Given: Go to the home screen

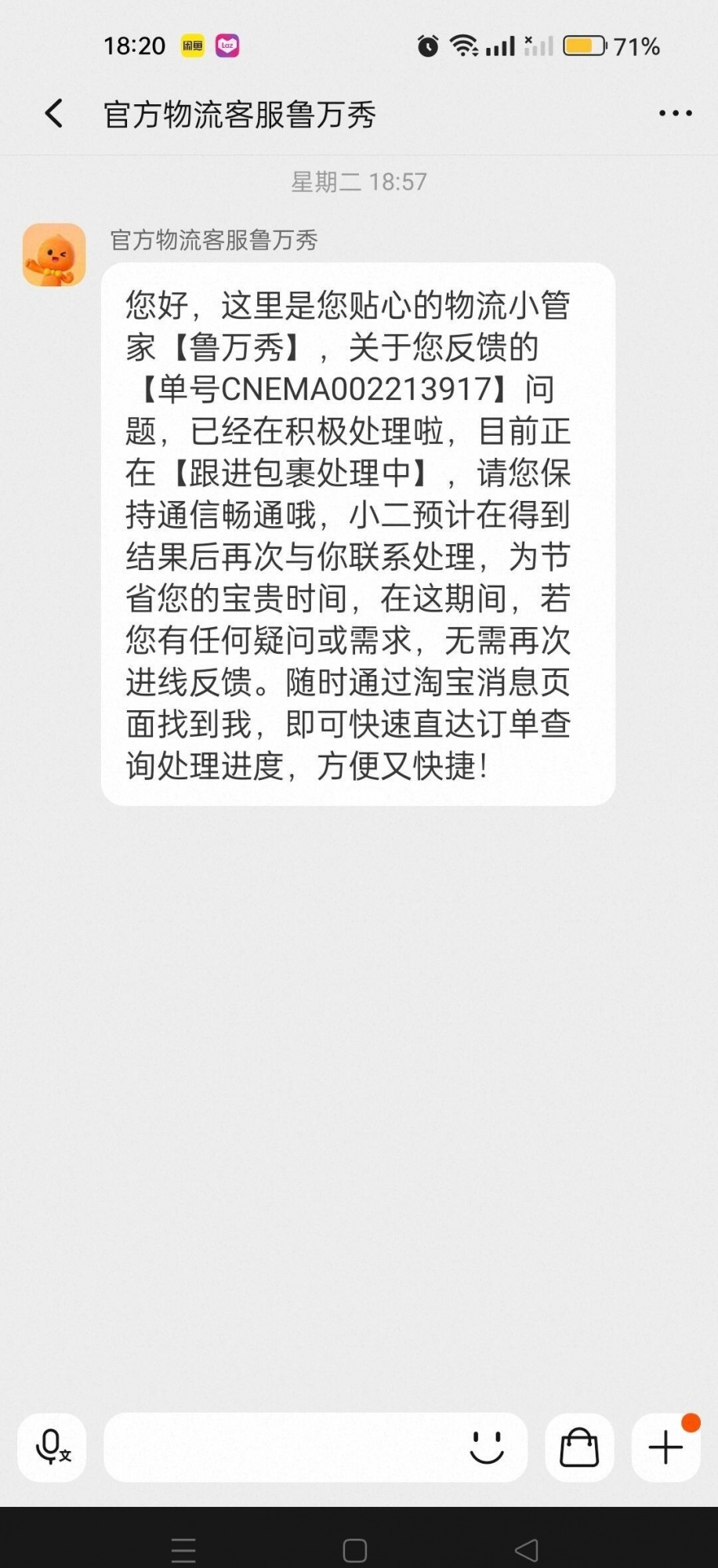Looking at the screenshot, I should [x=355, y=1550].
